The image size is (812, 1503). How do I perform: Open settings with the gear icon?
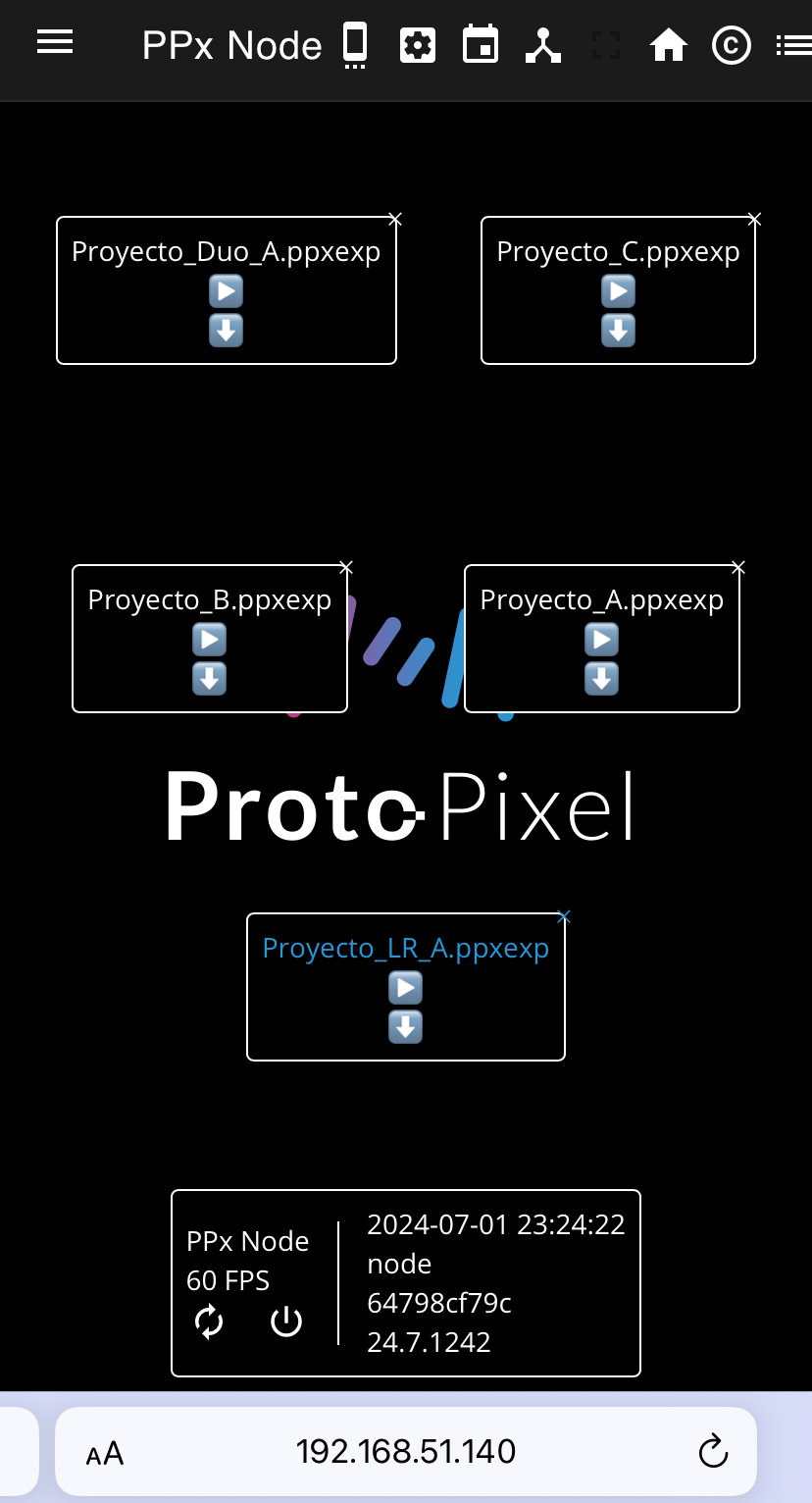(418, 44)
